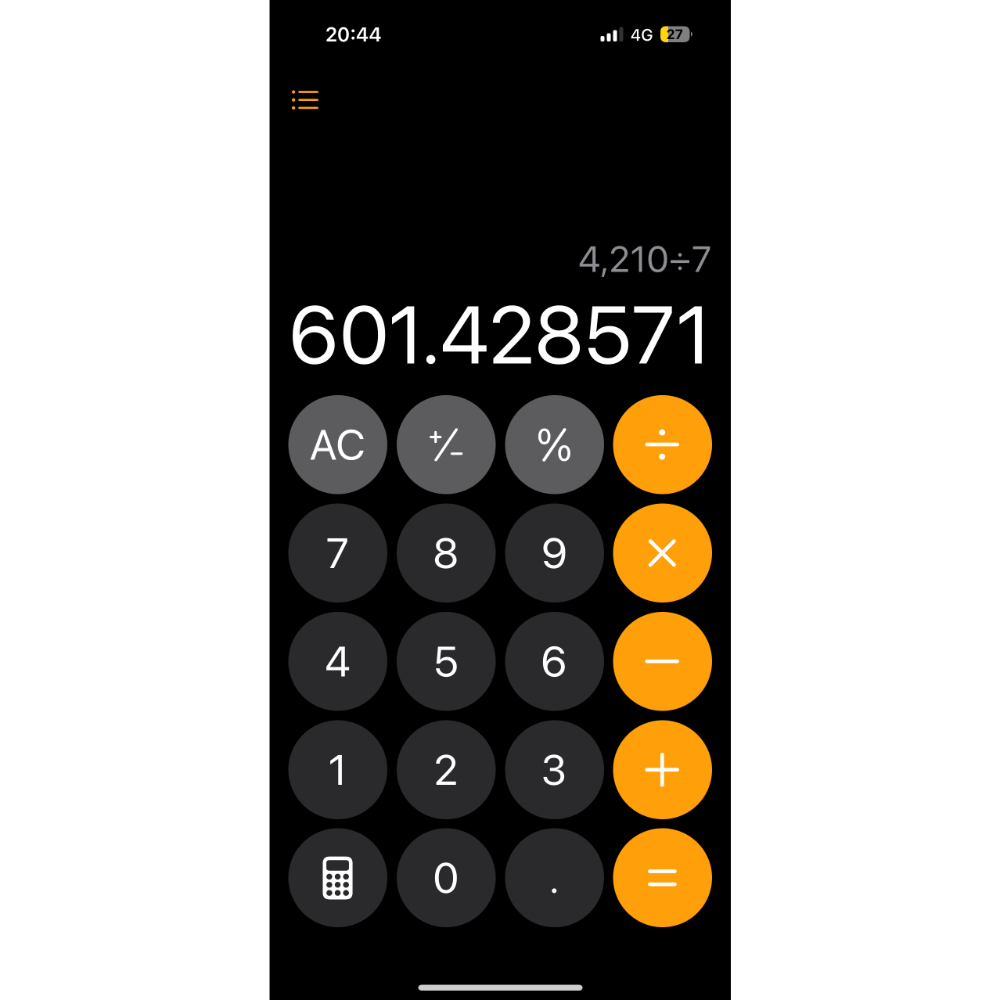
Task: Select the divide operator
Action: 662,445
